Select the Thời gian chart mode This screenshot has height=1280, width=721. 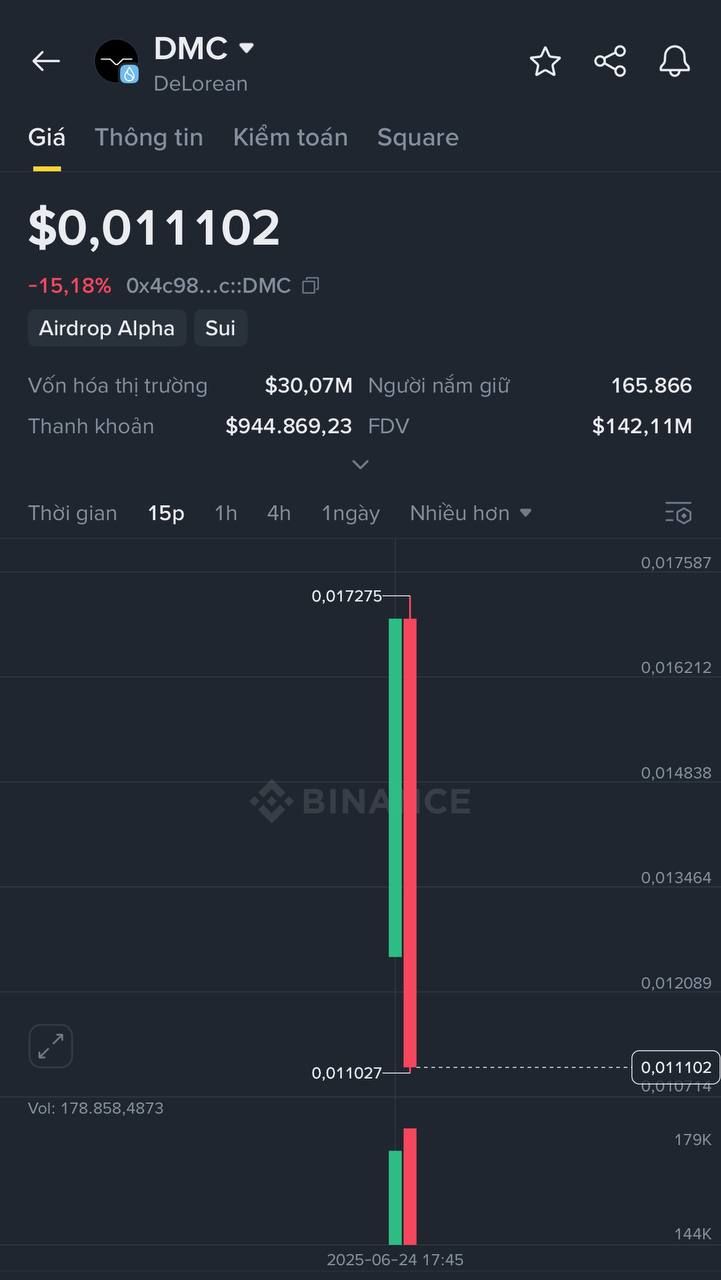pyautogui.click(x=72, y=513)
